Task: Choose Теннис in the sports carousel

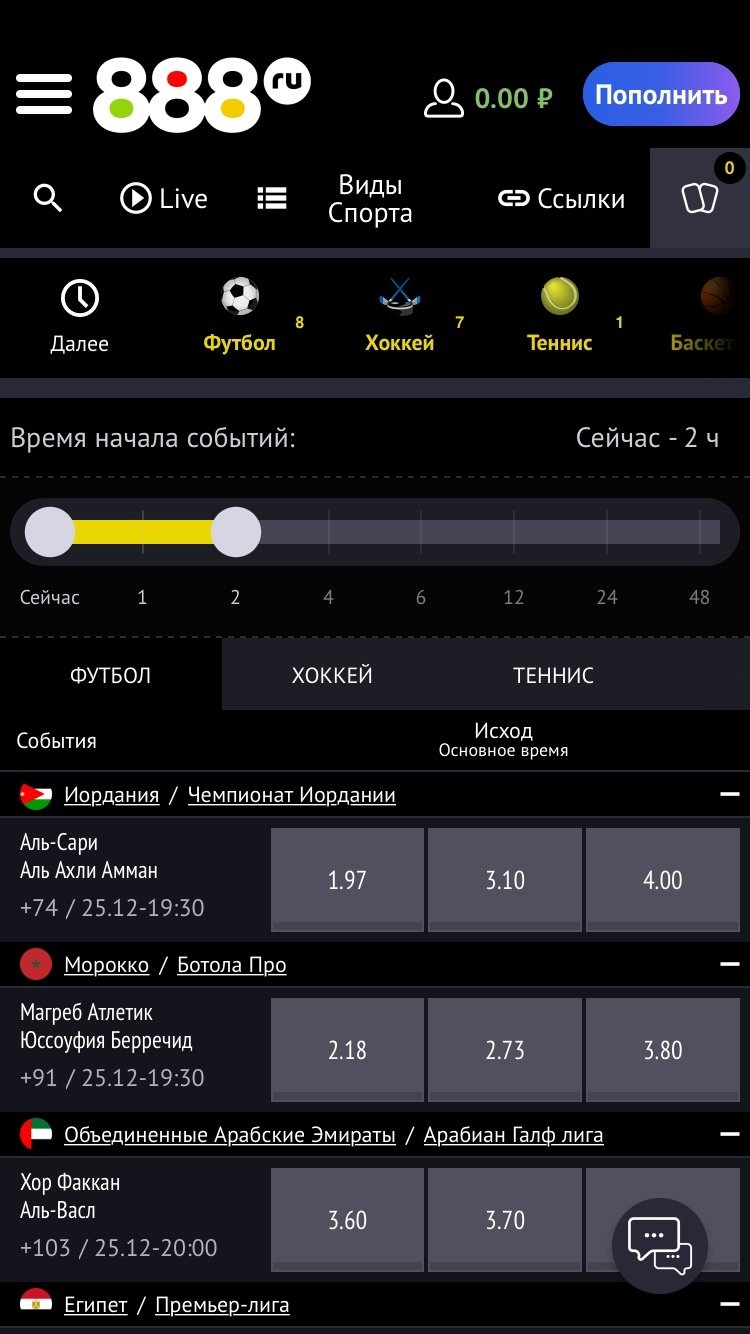Action: [560, 317]
